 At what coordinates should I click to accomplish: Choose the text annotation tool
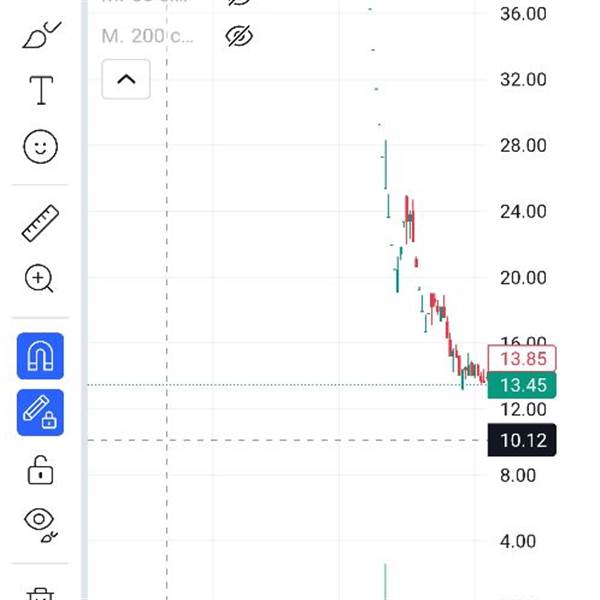[x=41, y=90]
